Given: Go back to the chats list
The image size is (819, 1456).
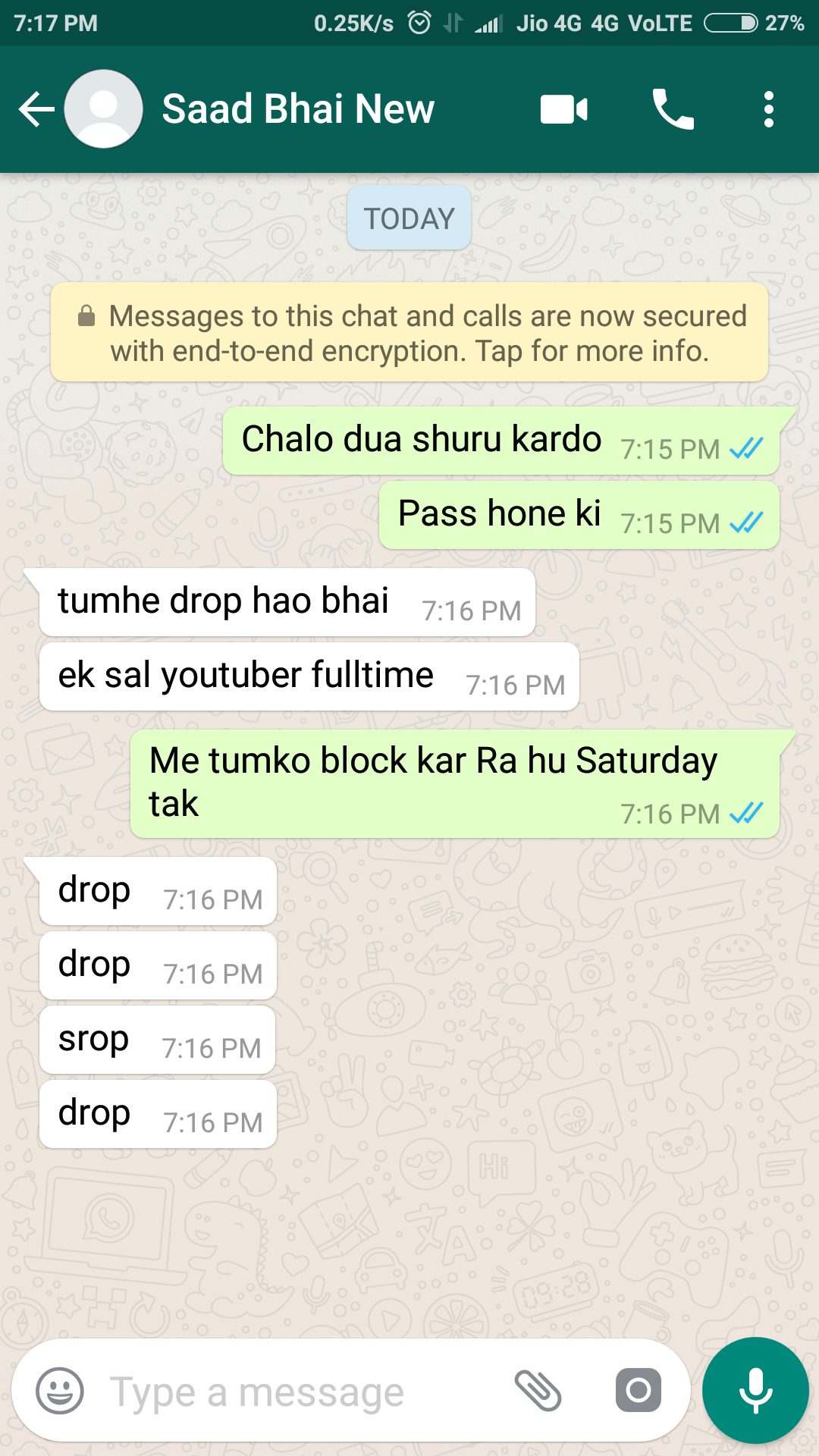Looking at the screenshot, I should tap(36, 109).
